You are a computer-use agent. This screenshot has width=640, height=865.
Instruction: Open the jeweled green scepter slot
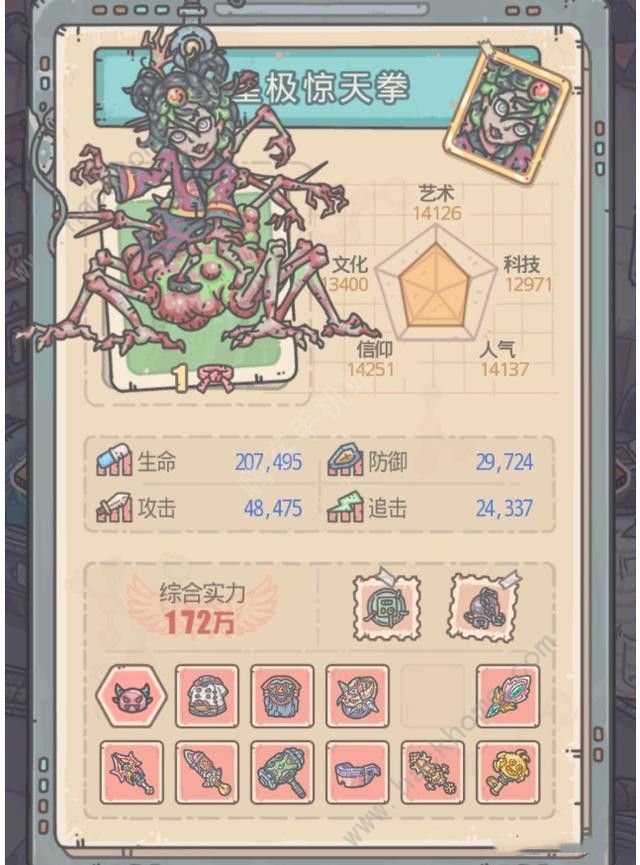click(x=508, y=696)
